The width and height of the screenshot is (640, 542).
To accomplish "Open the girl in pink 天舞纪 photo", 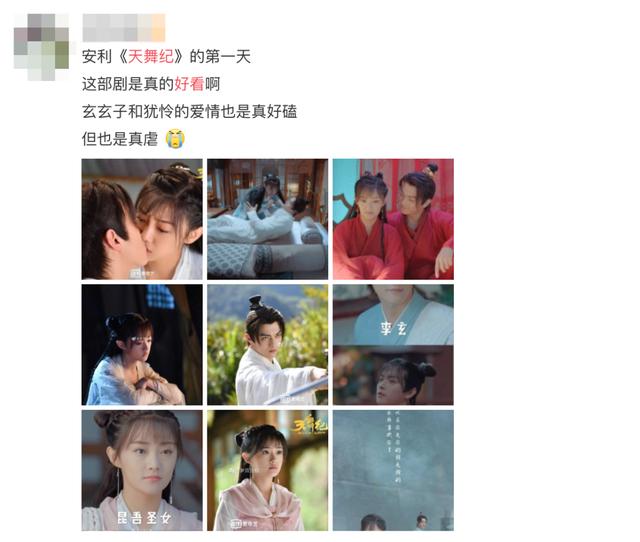I will click(267, 470).
